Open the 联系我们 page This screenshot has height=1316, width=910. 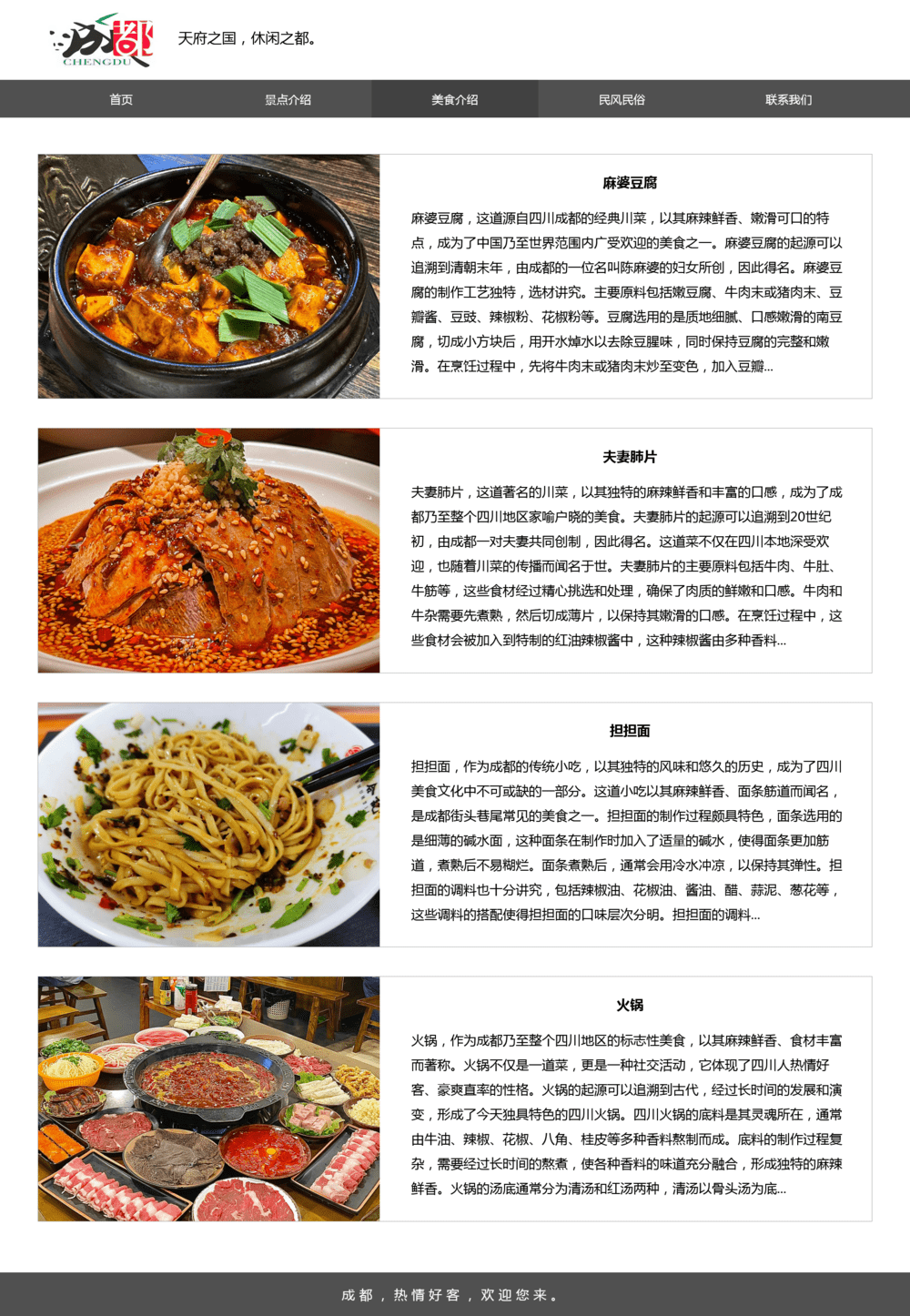click(788, 99)
